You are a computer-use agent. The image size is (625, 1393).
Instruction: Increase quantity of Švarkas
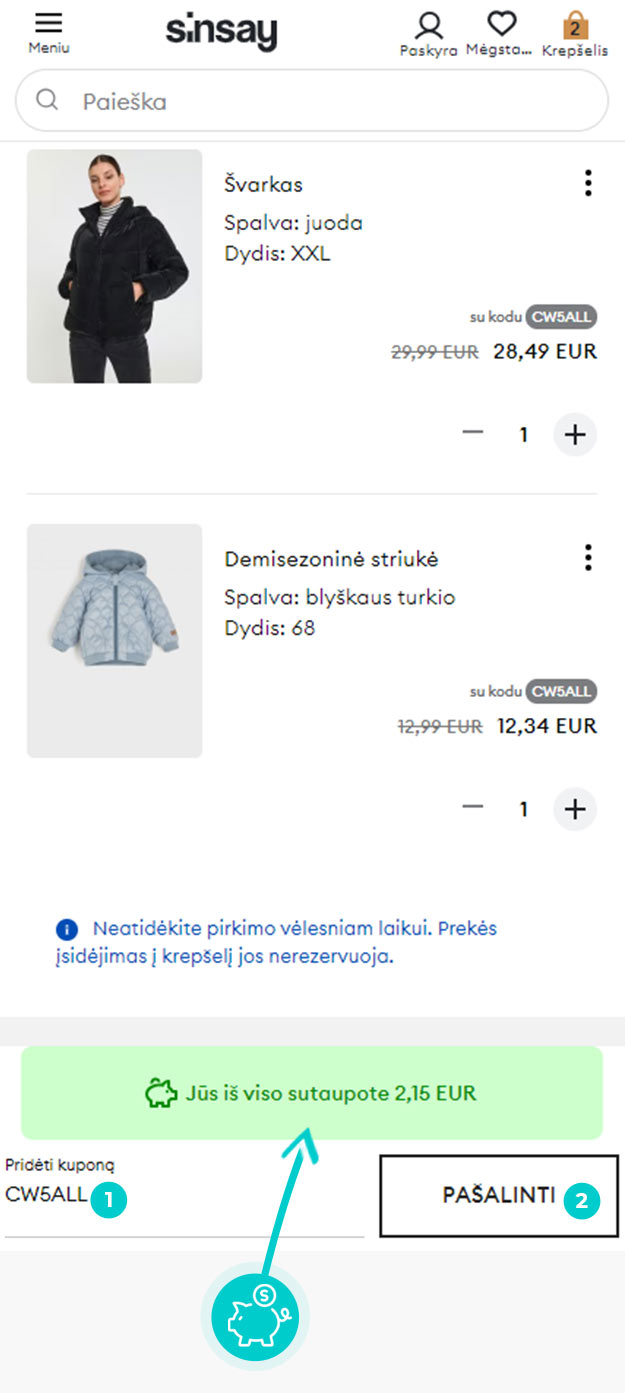point(575,435)
